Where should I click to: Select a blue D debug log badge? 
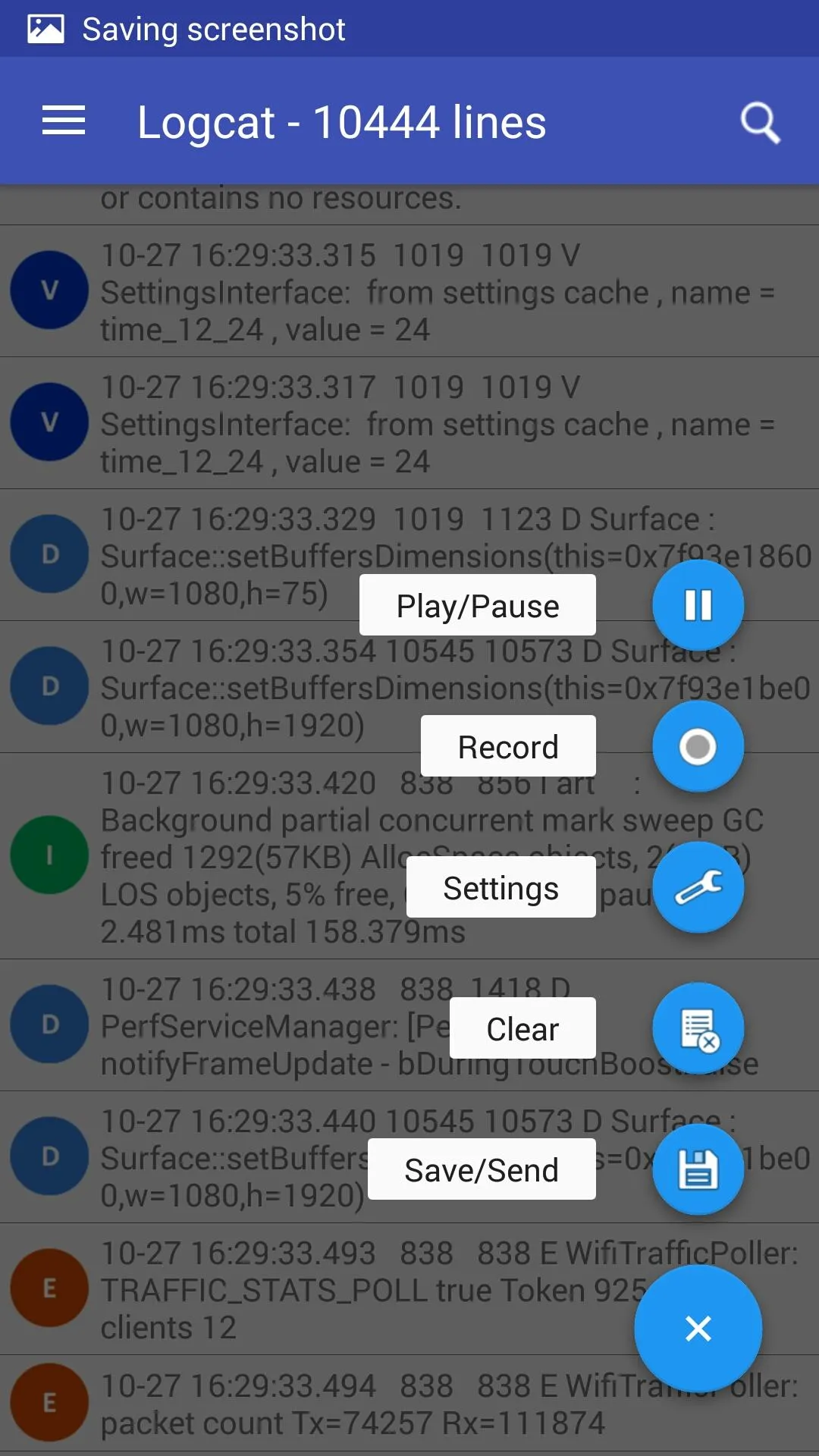click(x=49, y=554)
